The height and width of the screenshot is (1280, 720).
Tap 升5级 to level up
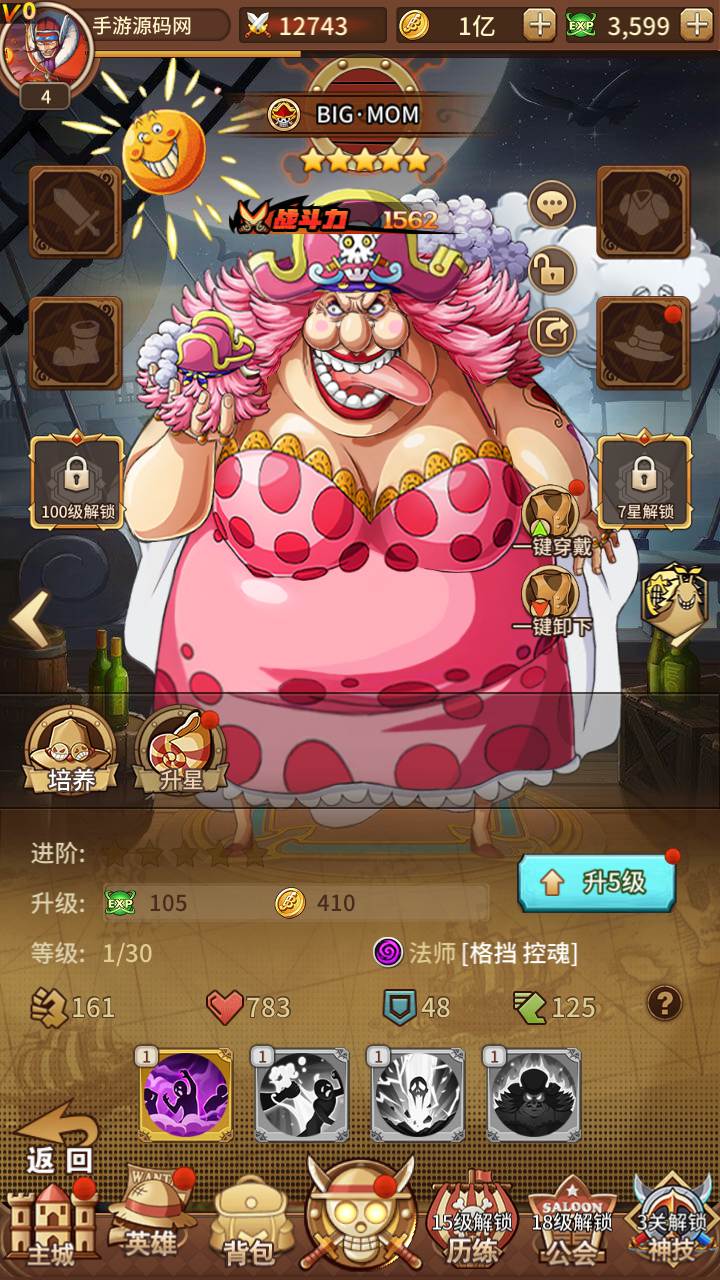point(597,882)
